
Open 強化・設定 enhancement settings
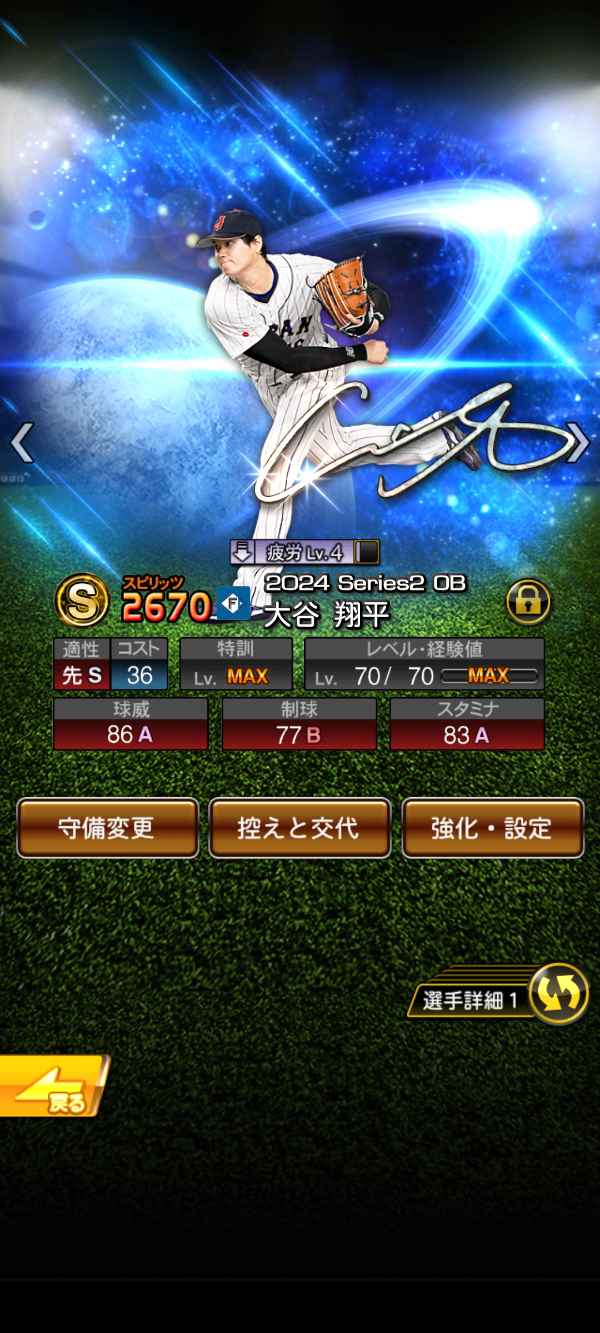492,828
